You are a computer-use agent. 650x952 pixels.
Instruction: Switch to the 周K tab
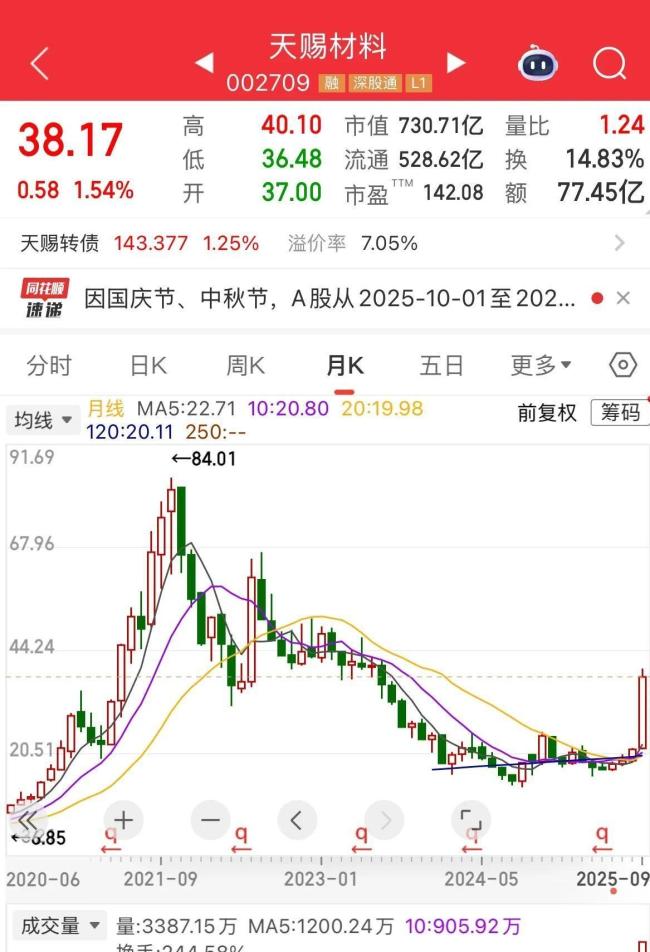coord(245,366)
